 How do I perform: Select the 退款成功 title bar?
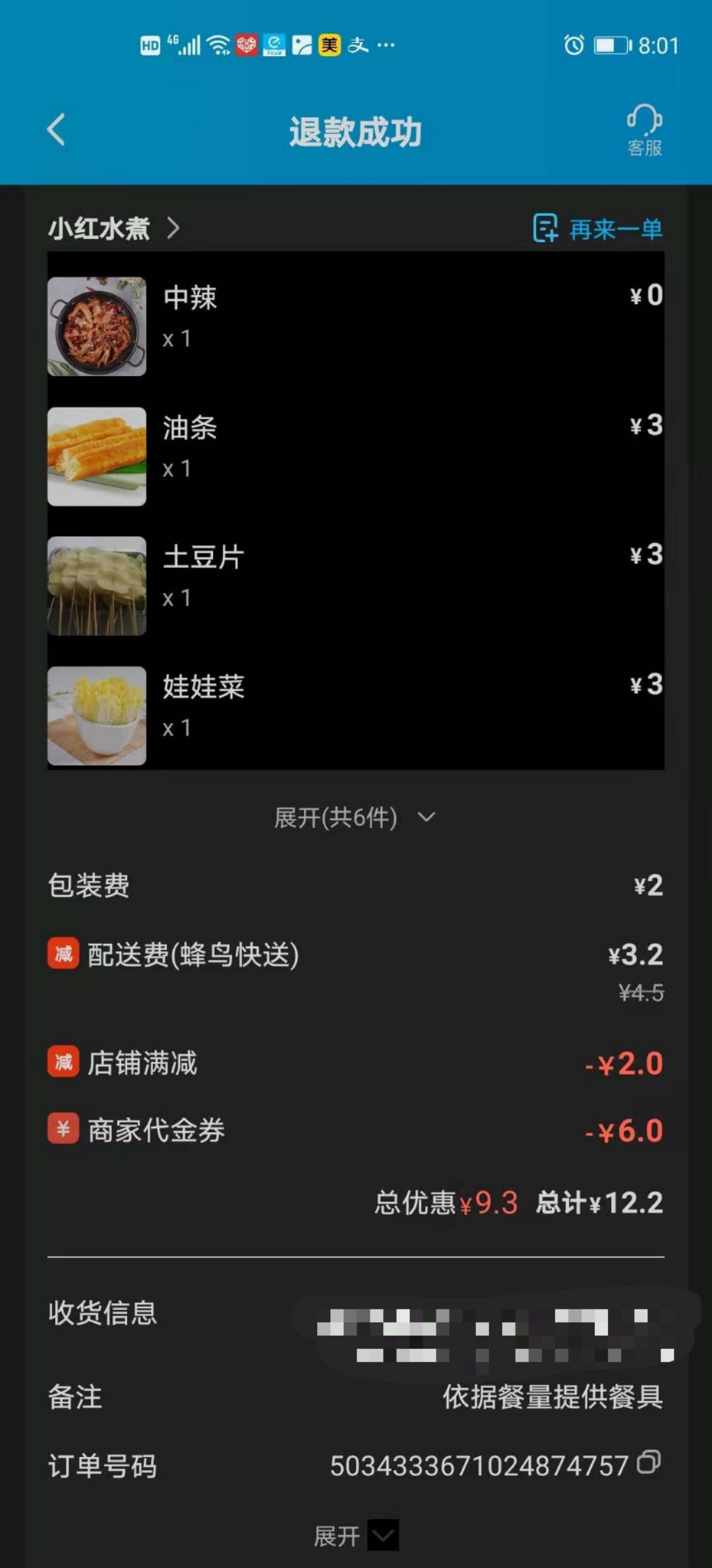[356, 130]
